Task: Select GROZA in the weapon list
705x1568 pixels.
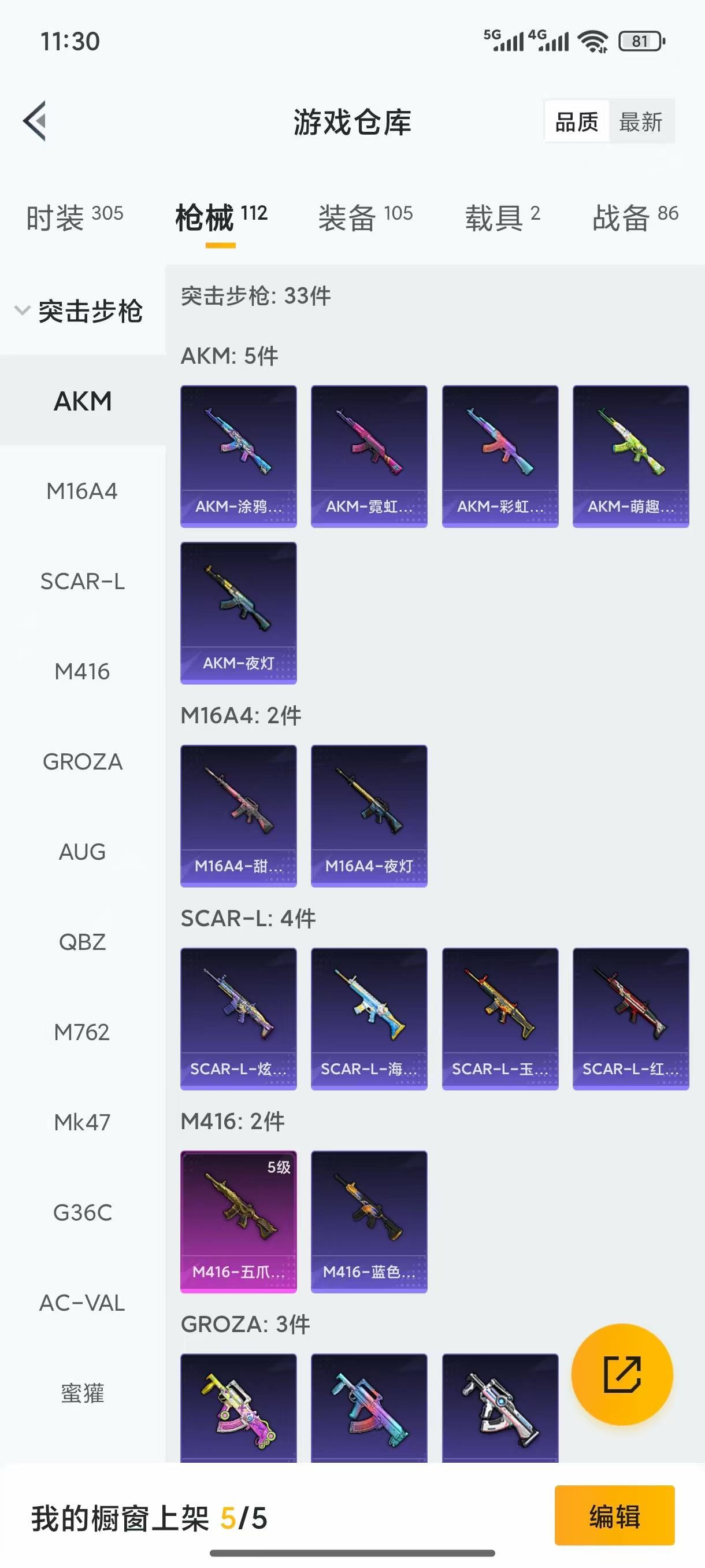Action: coord(82,761)
